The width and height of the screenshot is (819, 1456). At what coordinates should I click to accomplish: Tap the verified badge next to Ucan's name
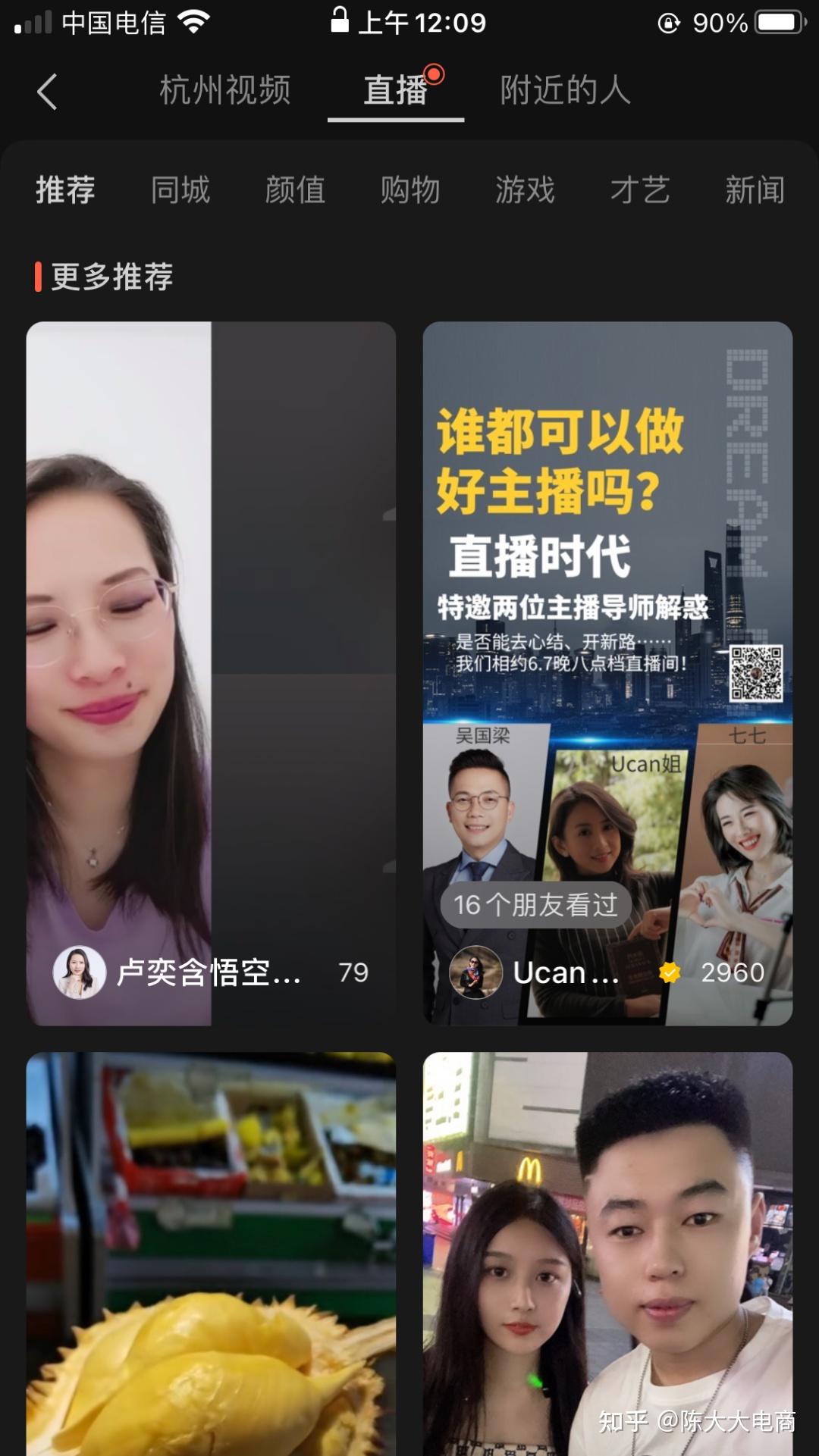pos(668,972)
